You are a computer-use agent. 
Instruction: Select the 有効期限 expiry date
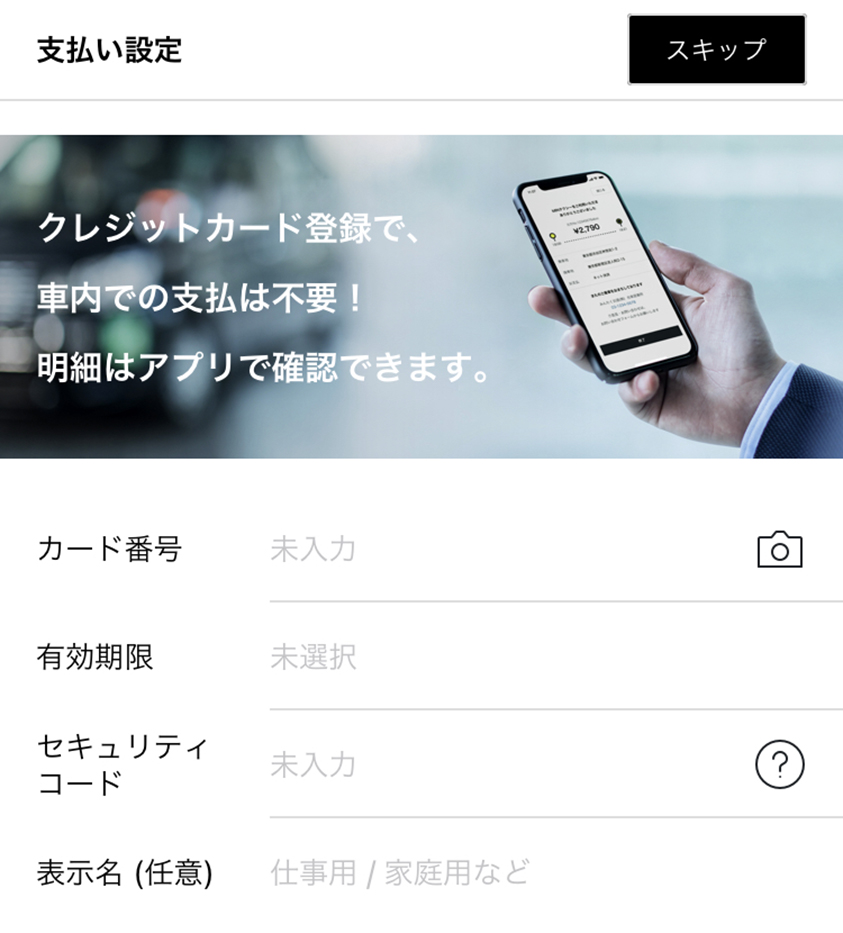[x=540, y=658]
